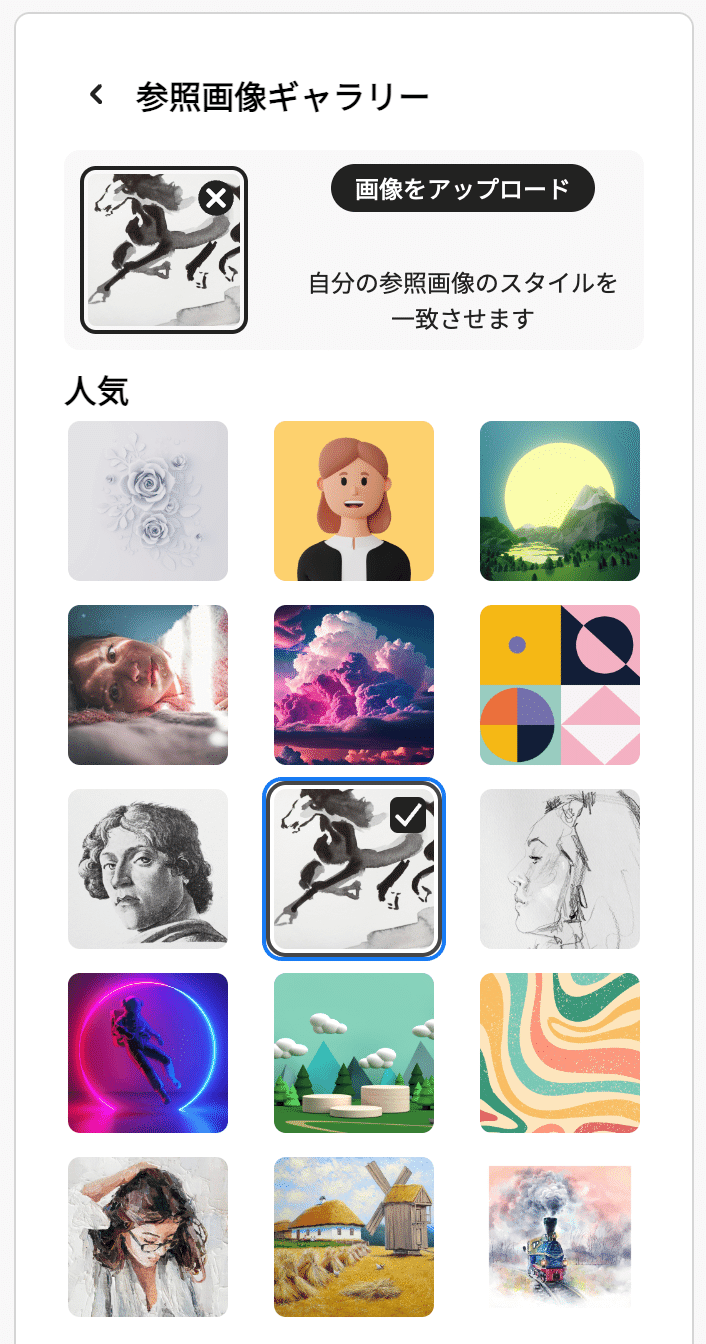Screen dimensions: 706x1344
Task: Choose the pink clouds style
Action: 354,685
